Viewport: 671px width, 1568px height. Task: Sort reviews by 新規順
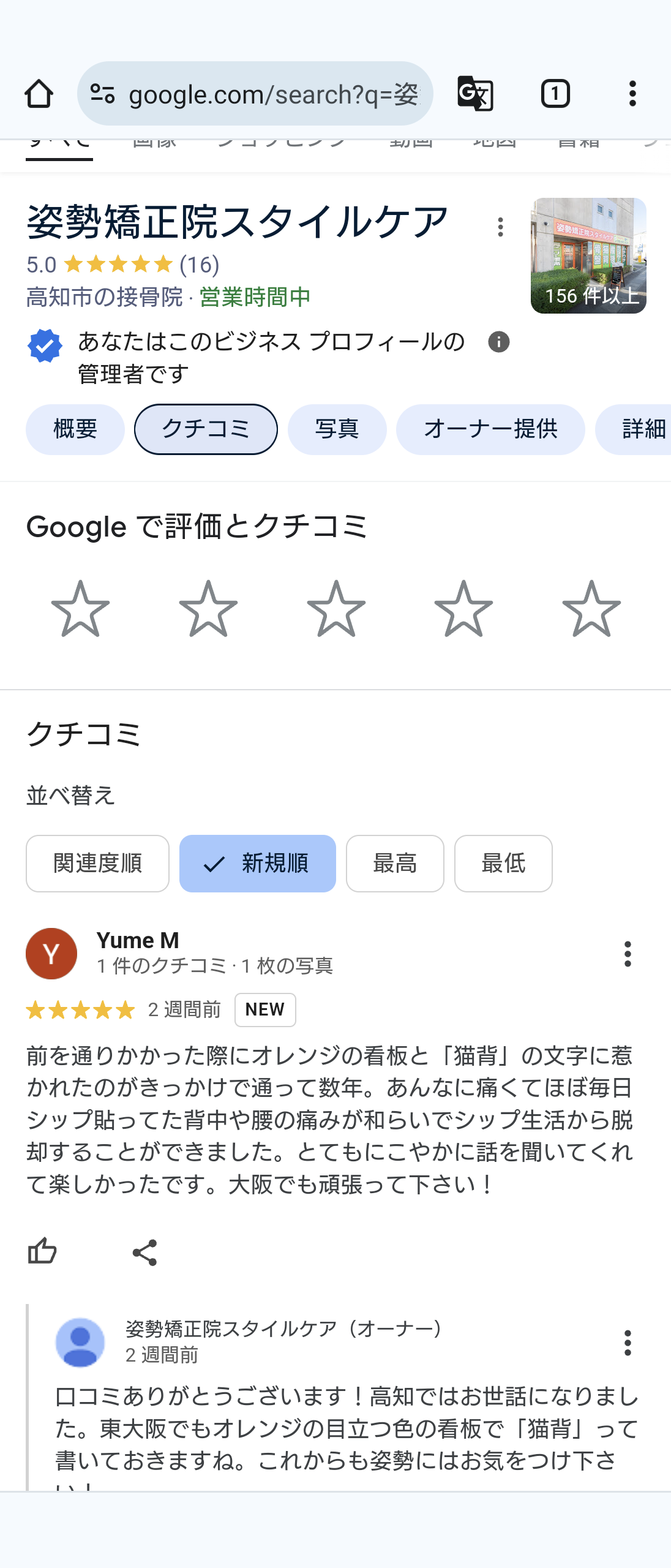pyautogui.click(x=257, y=864)
